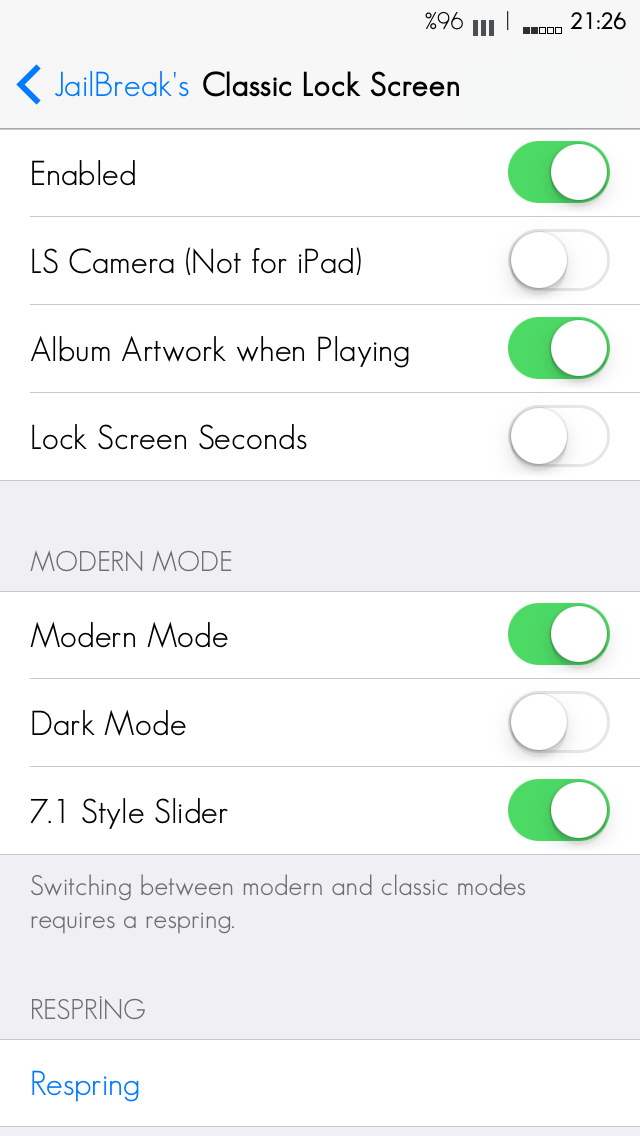
Task: Switch off Modern Mode
Action: pyautogui.click(x=558, y=635)
